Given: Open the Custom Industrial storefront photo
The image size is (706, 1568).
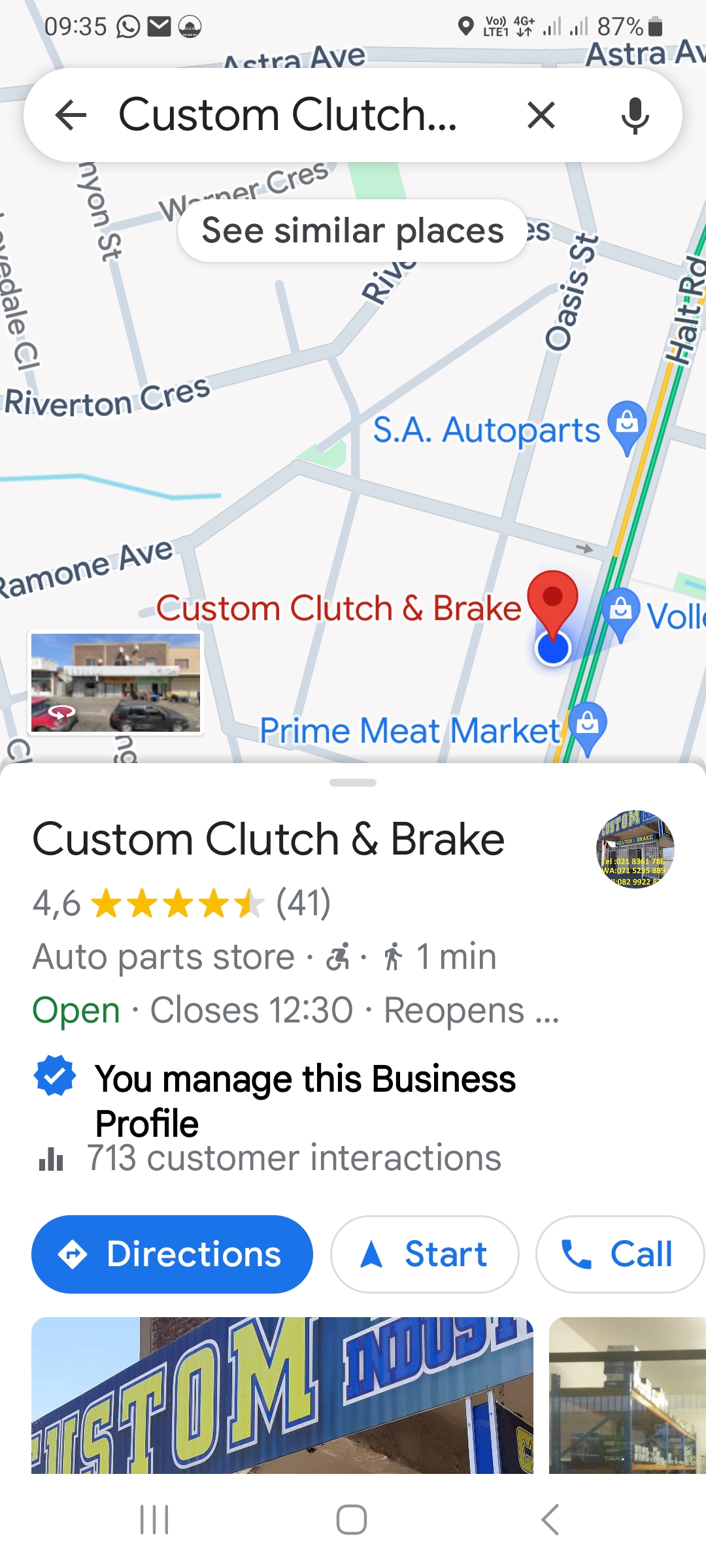Looking at the screenshot, I should 282,1395.
